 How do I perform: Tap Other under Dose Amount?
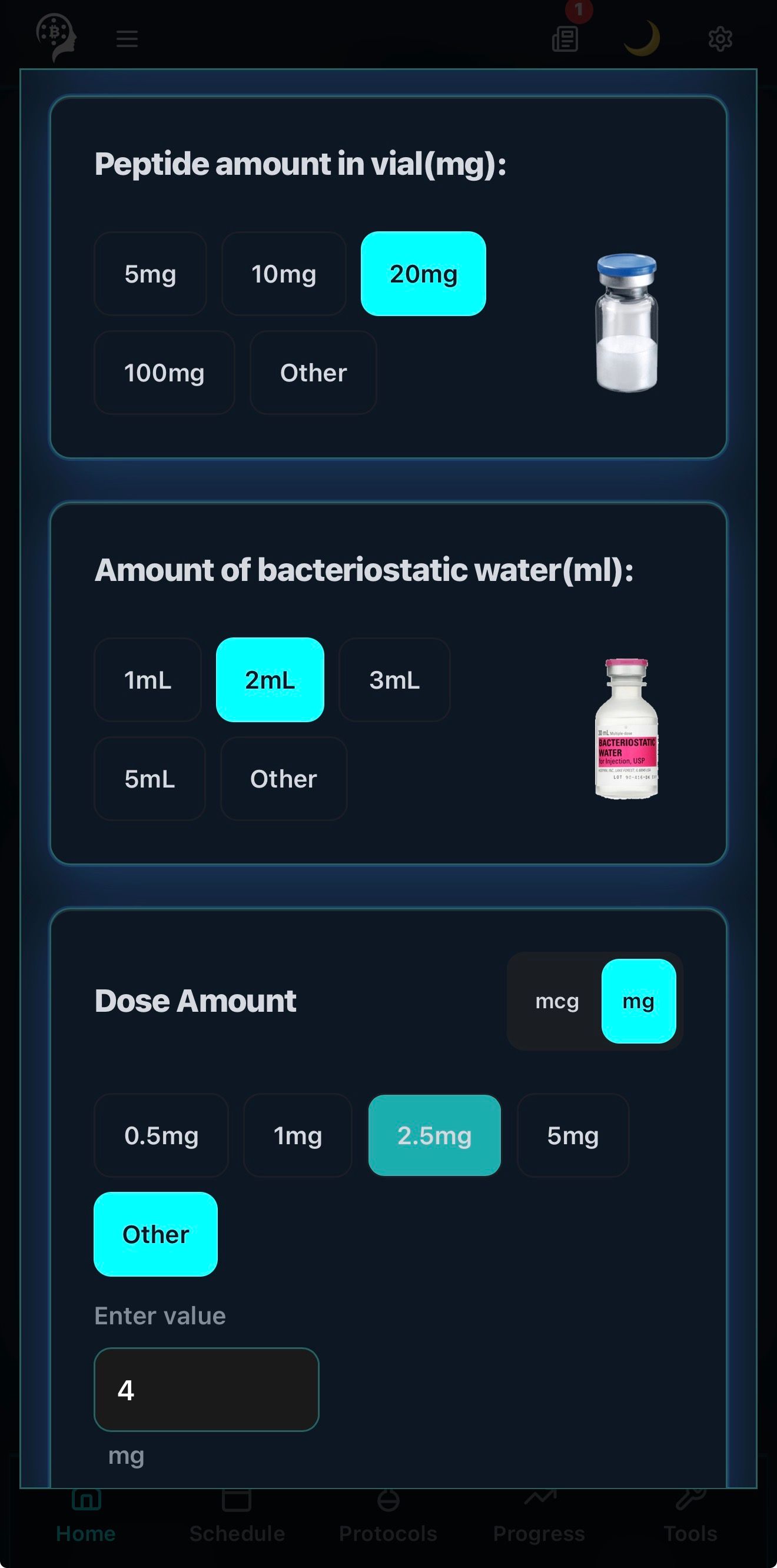click(x=155, y=1234)
